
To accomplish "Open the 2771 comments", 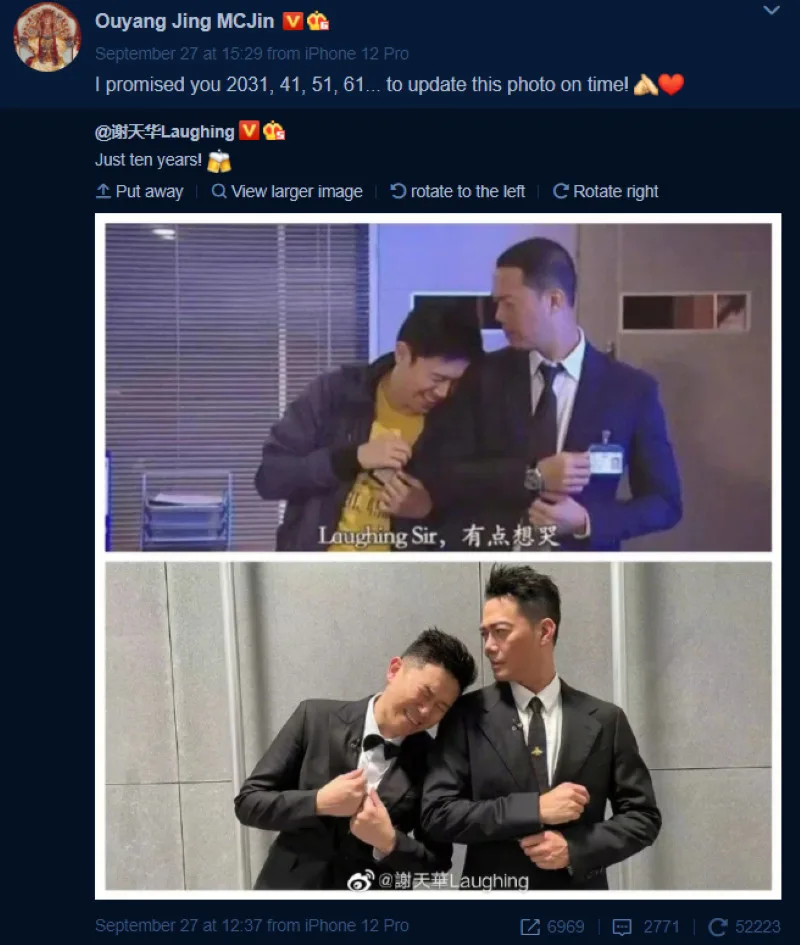I will (646, 927).
